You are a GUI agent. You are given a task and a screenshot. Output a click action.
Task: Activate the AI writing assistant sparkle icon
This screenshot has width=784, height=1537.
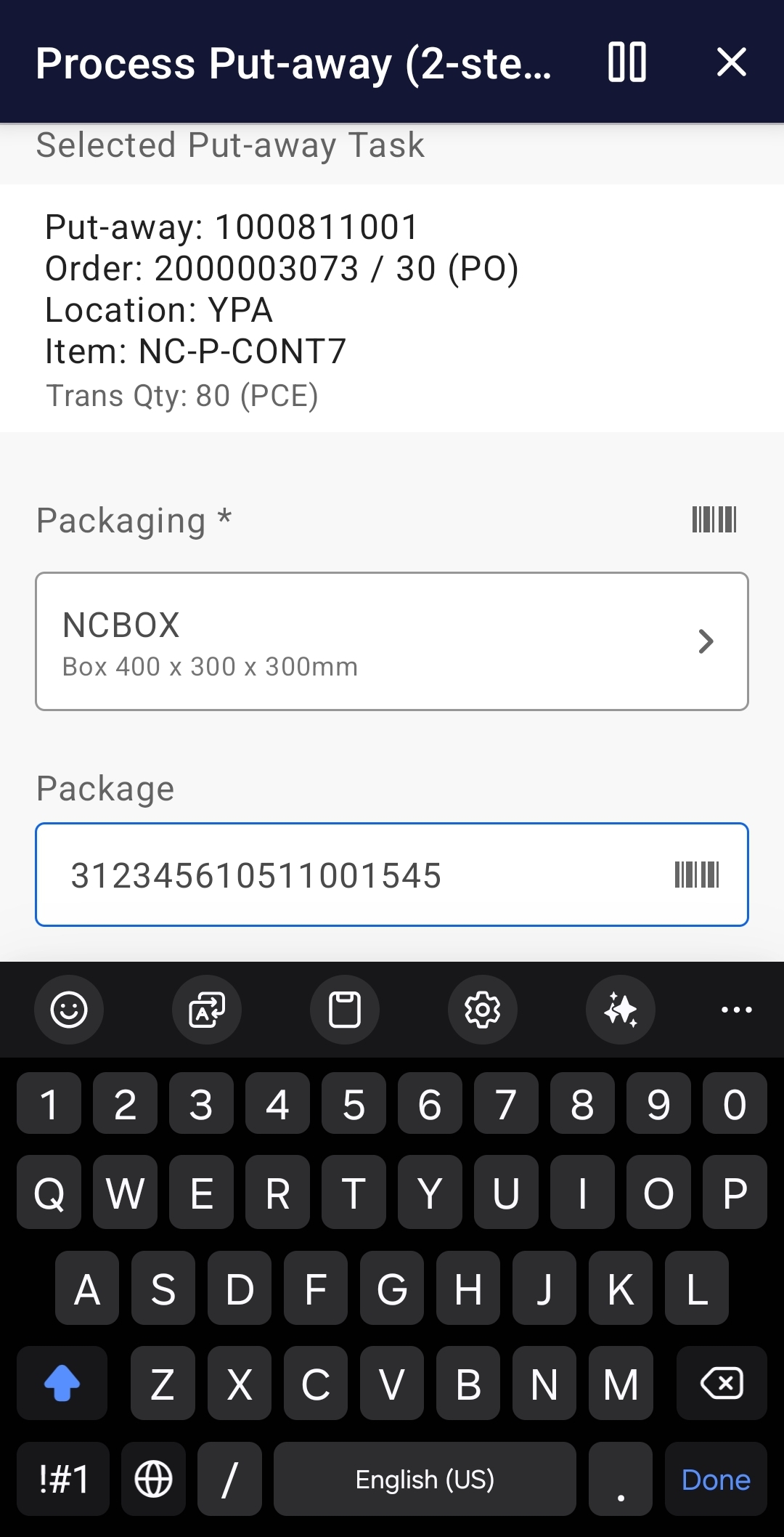(x=620, y=1009)
